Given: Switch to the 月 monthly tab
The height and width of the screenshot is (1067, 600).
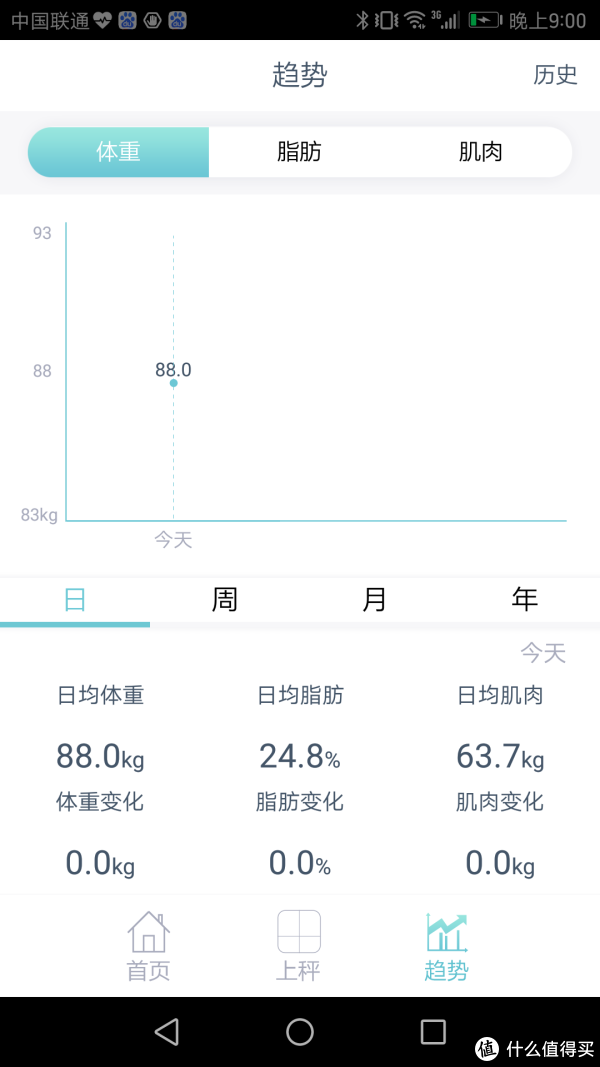Looking at the screenshot, I should (375, 601).
